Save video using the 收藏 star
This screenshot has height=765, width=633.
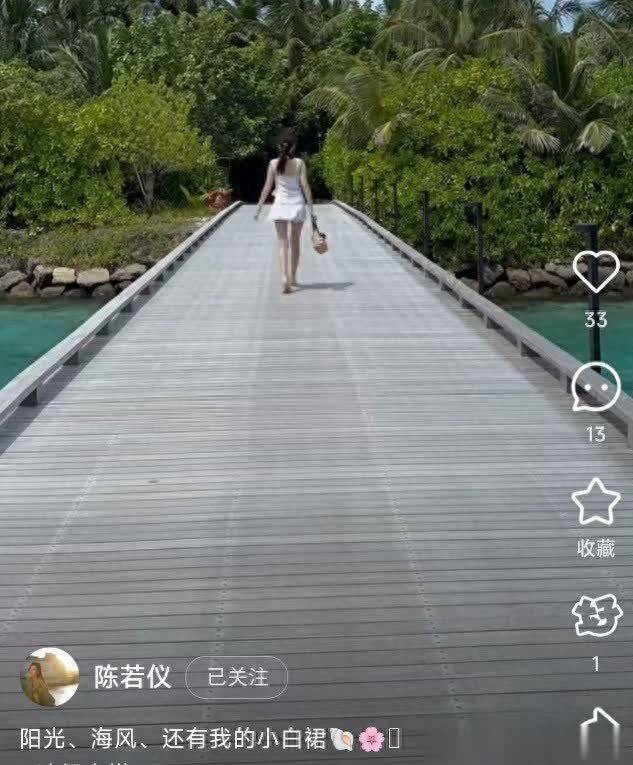[596, 502]
